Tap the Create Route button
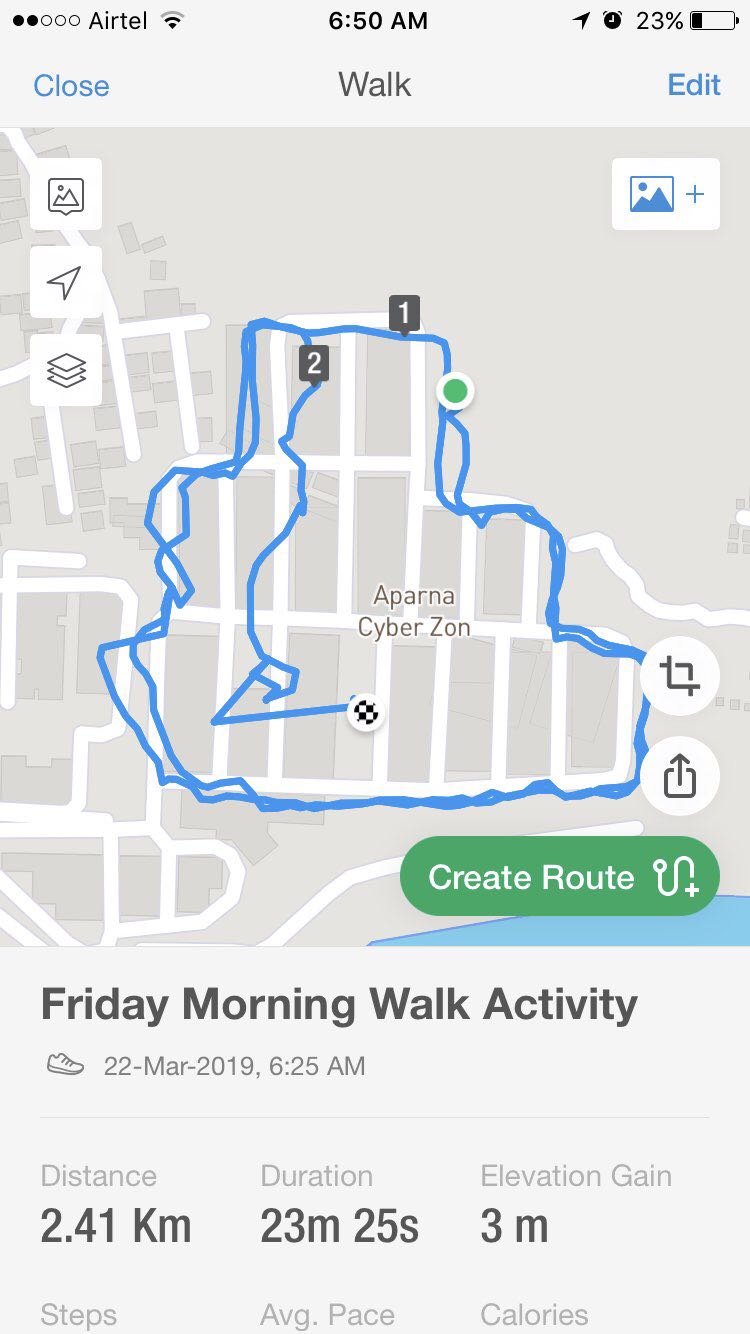The height and width of the screenshot is (1334, 750). [x=559, y=877]
